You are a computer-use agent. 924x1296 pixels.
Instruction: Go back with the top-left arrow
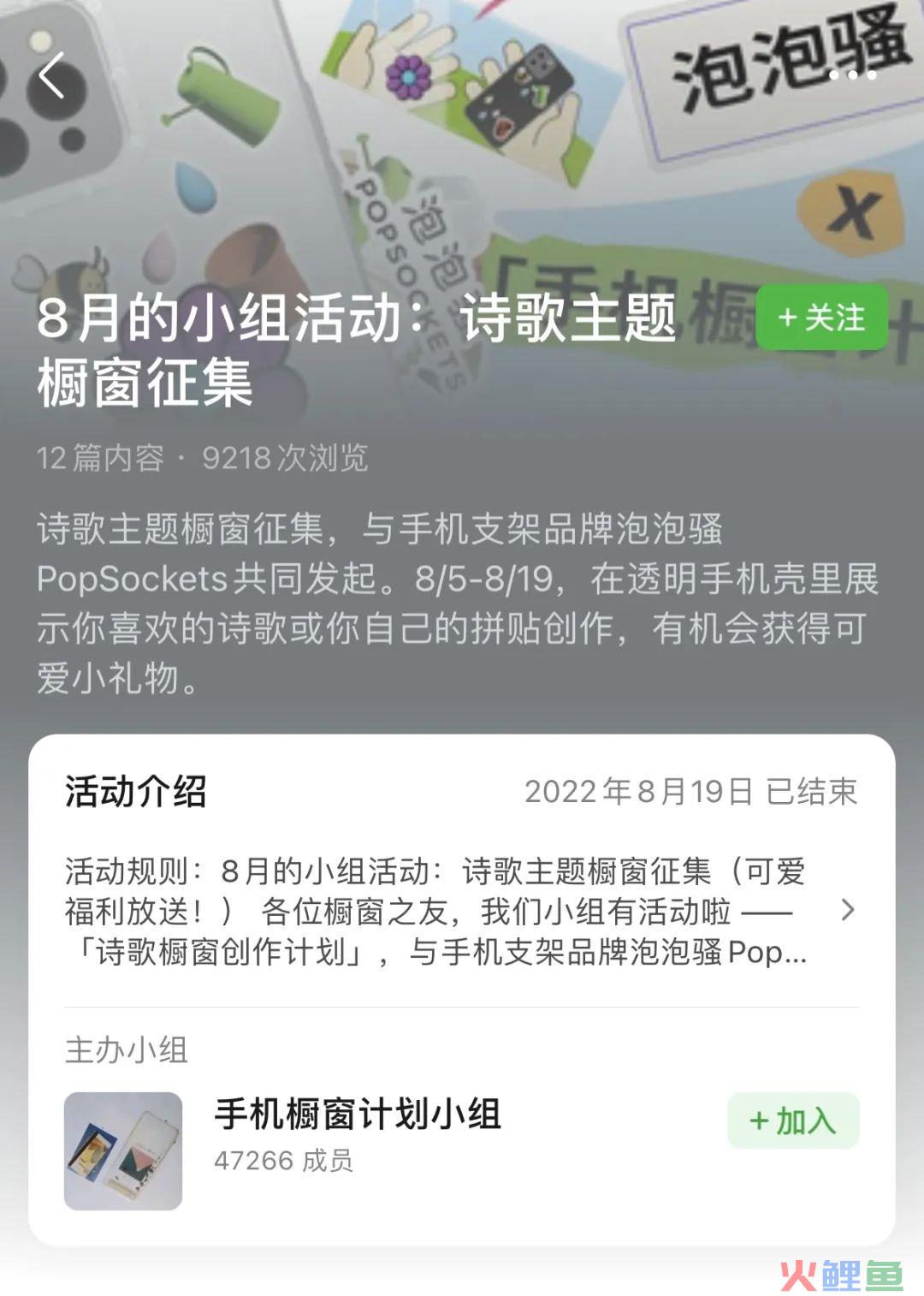click(x=52, y=75)
